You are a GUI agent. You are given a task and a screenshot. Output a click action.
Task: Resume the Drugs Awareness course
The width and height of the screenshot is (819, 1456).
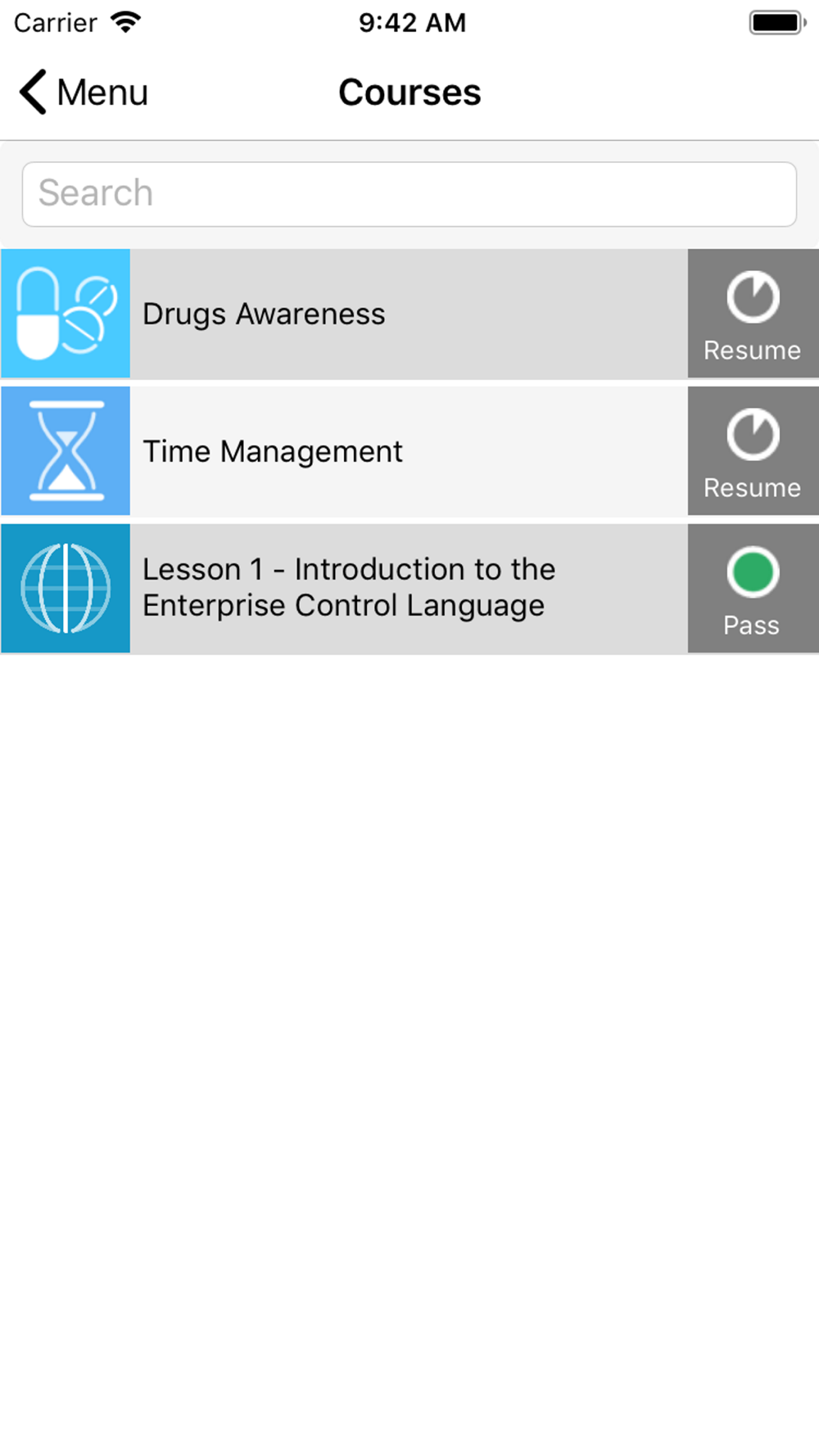pyautogui.click(x=753, y=314)
